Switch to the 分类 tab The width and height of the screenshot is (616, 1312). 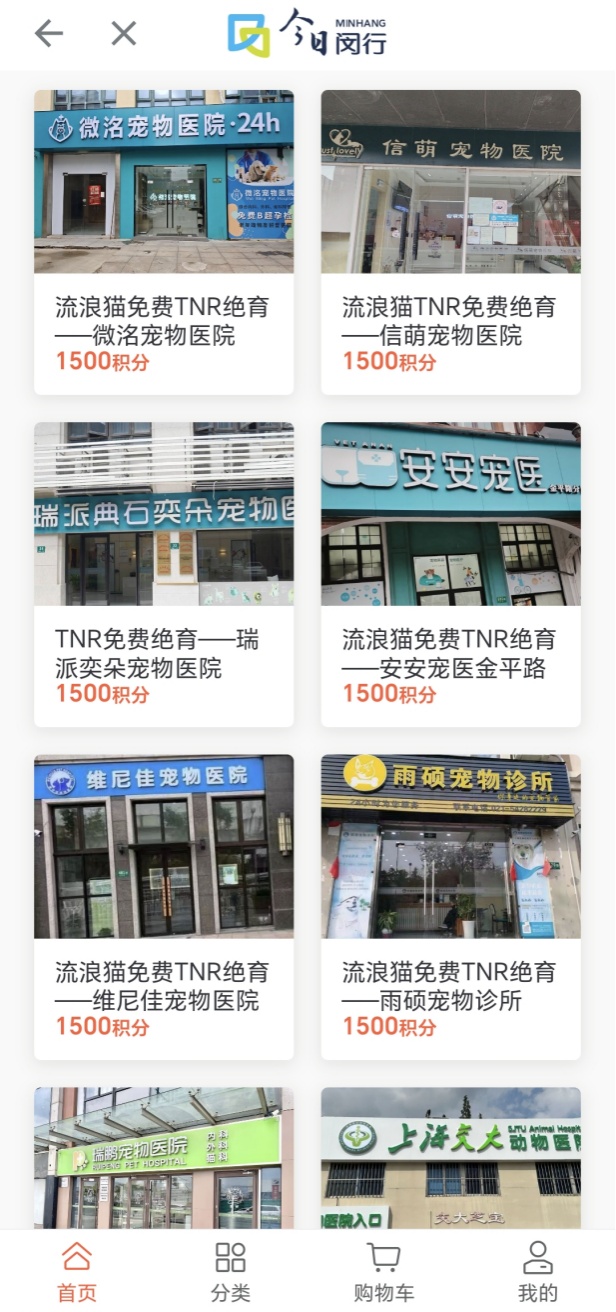point(230,1271)
